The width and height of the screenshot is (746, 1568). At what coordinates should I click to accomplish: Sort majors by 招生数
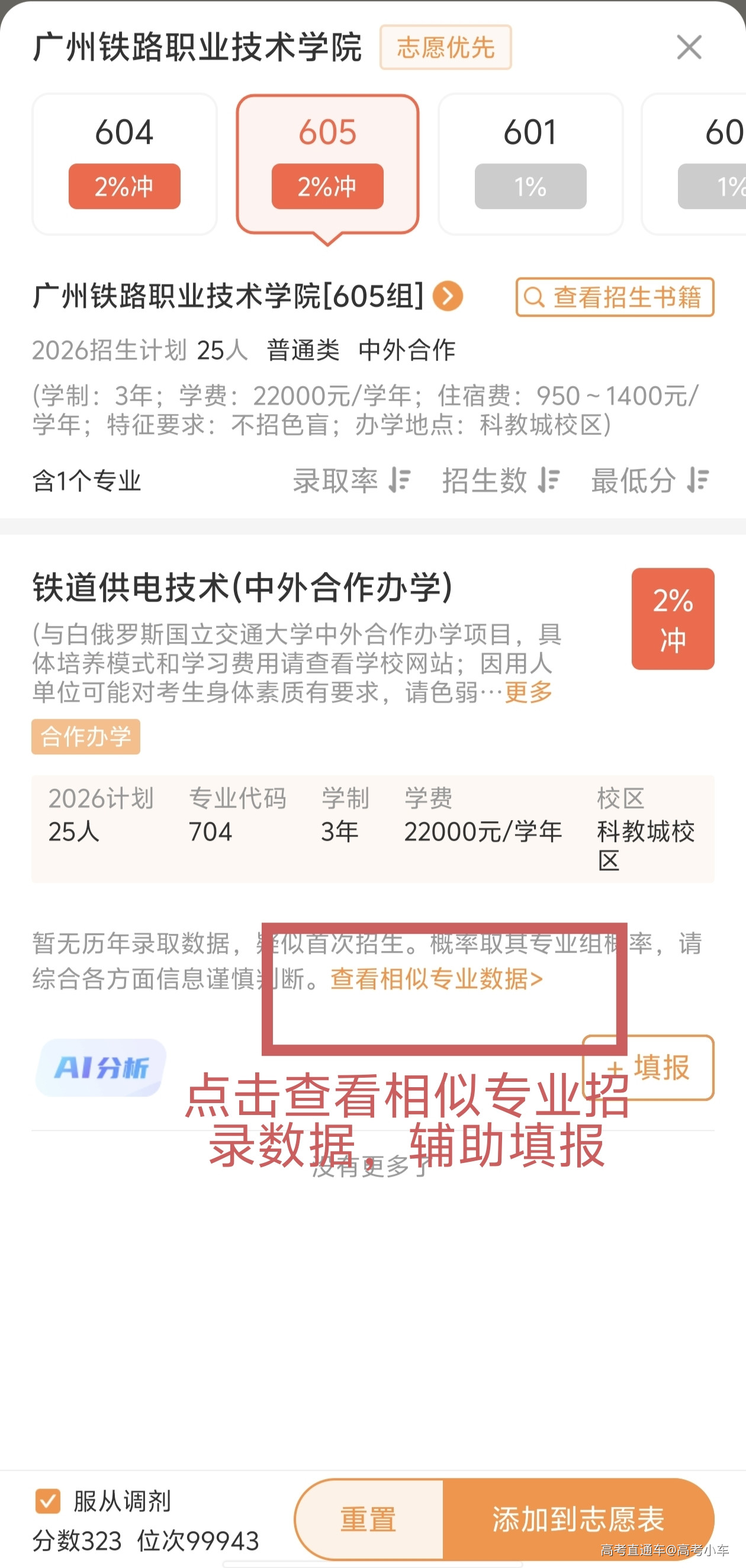(x=501, y=480)
